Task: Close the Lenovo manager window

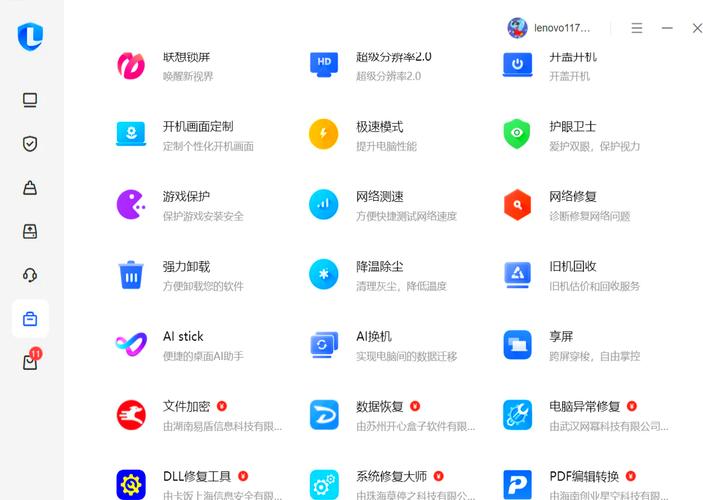Action: tap(697, 28)
